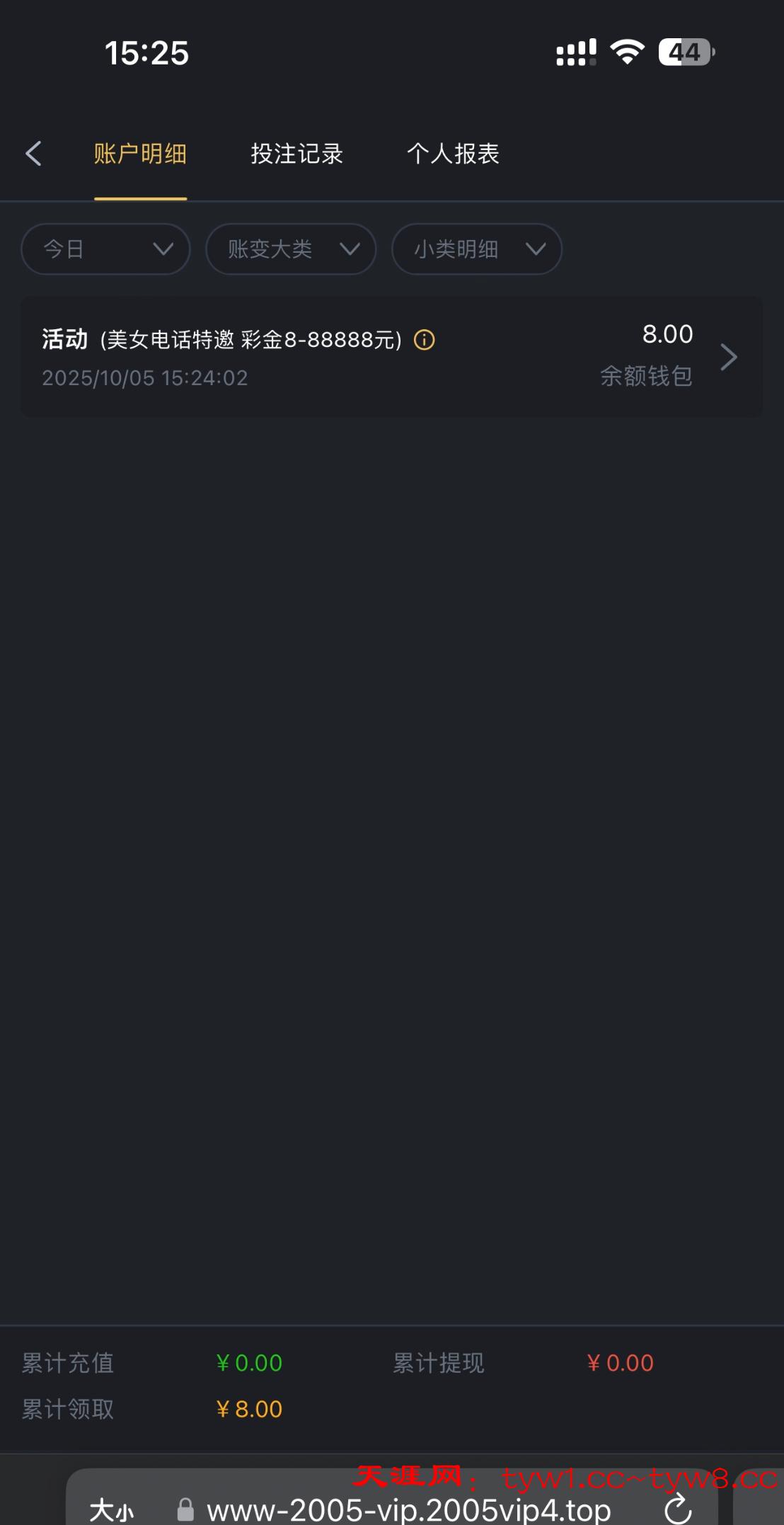The image size is (784, 1525).
Task: Open the 大小 text size menu
Action: (112, 1509)
